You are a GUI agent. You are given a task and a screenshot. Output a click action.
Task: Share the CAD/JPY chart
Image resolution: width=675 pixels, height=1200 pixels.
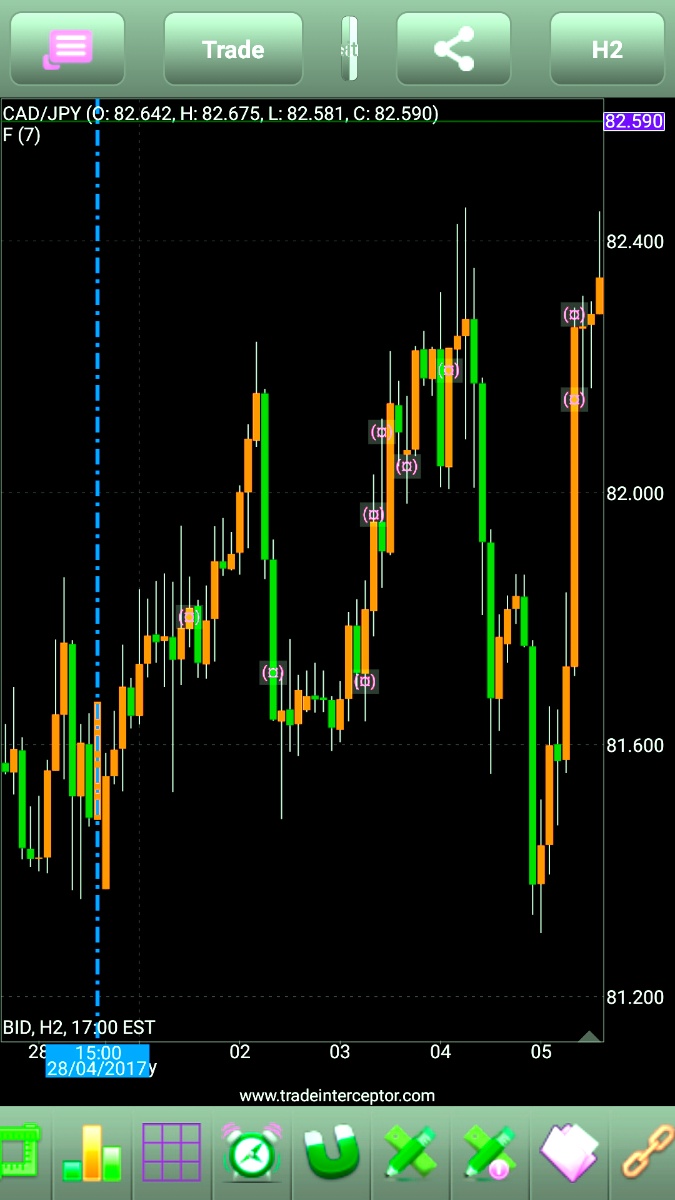[455, 49]
